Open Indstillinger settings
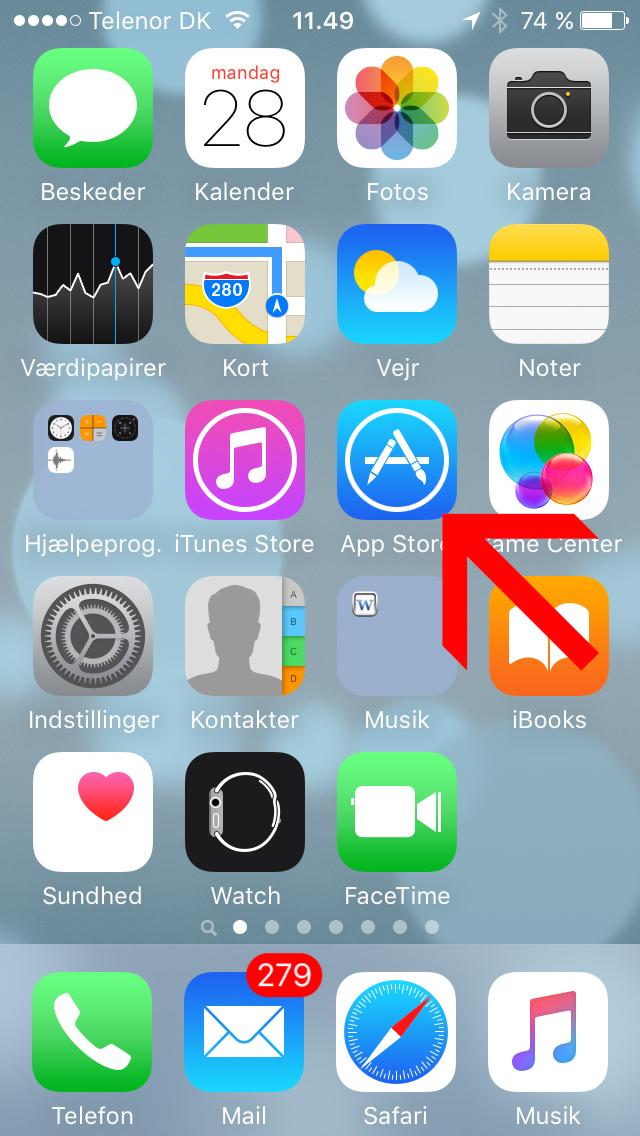 point(93,636)
